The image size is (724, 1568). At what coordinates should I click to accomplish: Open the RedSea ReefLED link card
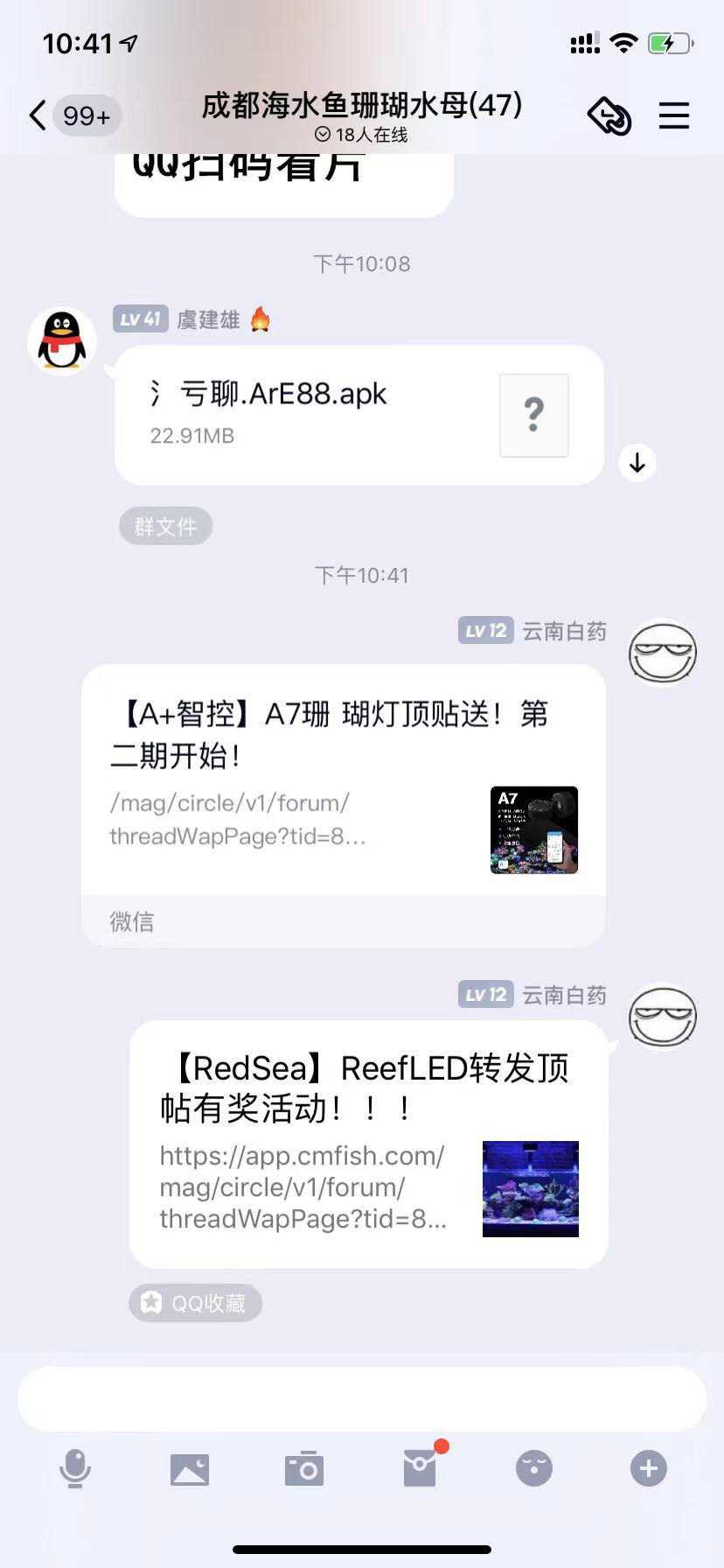pos(368,1143)
